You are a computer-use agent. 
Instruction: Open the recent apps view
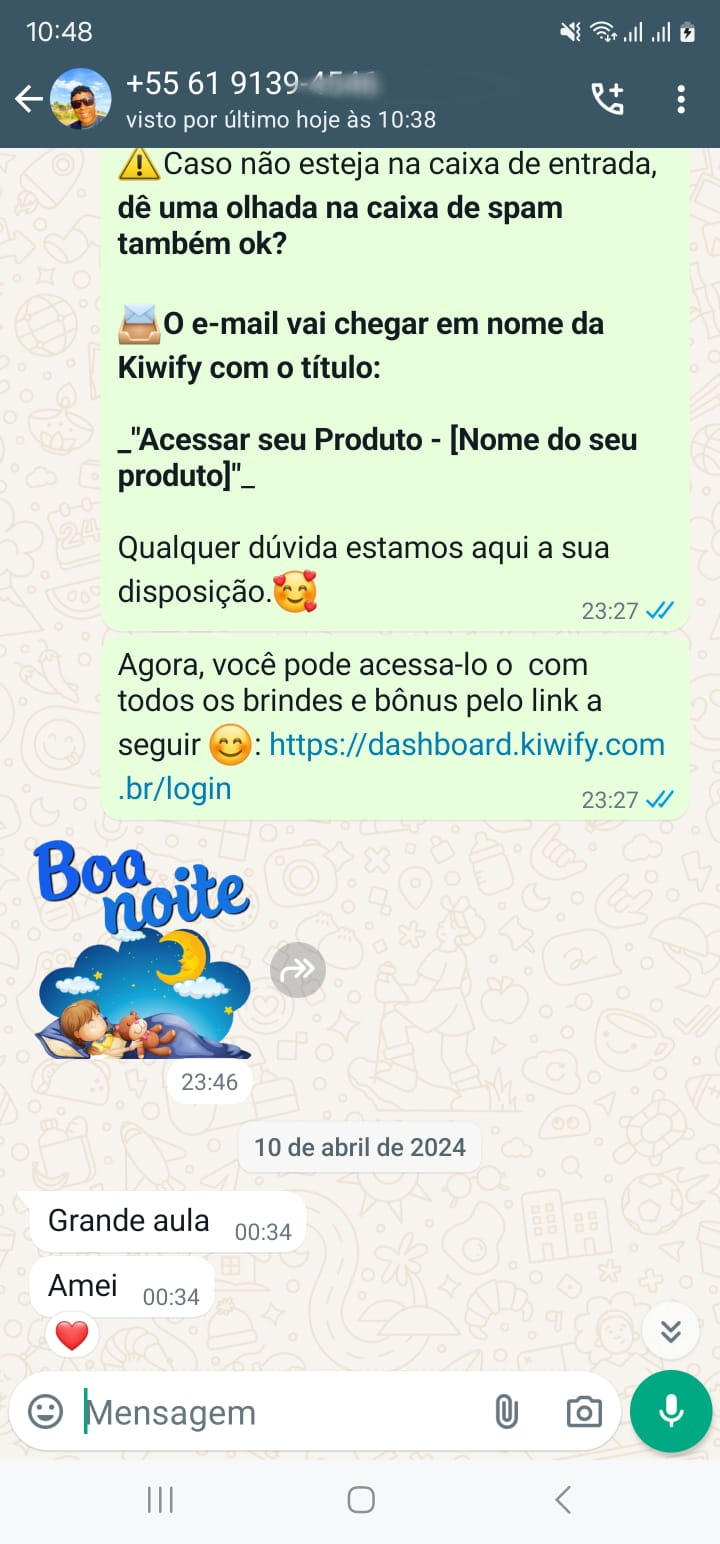[x=160, y=1499]
